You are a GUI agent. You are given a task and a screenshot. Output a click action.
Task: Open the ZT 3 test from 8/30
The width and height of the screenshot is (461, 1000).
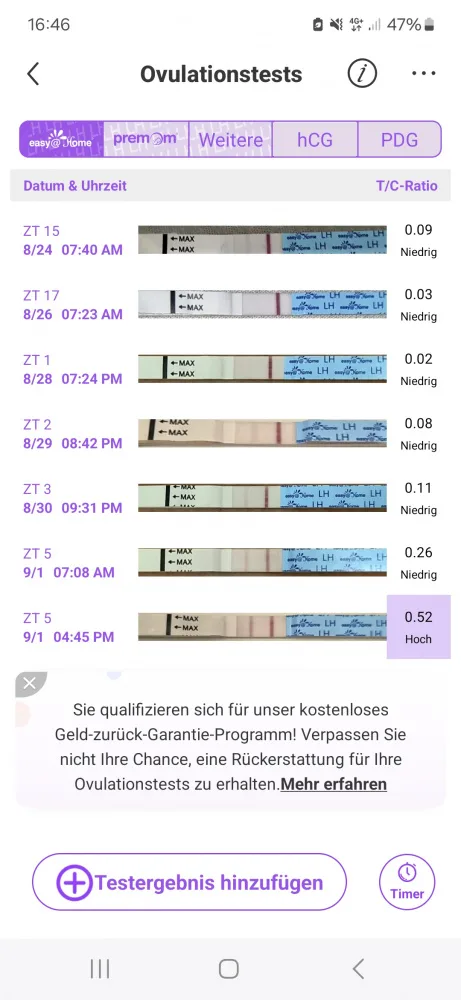tap(230, 498)
